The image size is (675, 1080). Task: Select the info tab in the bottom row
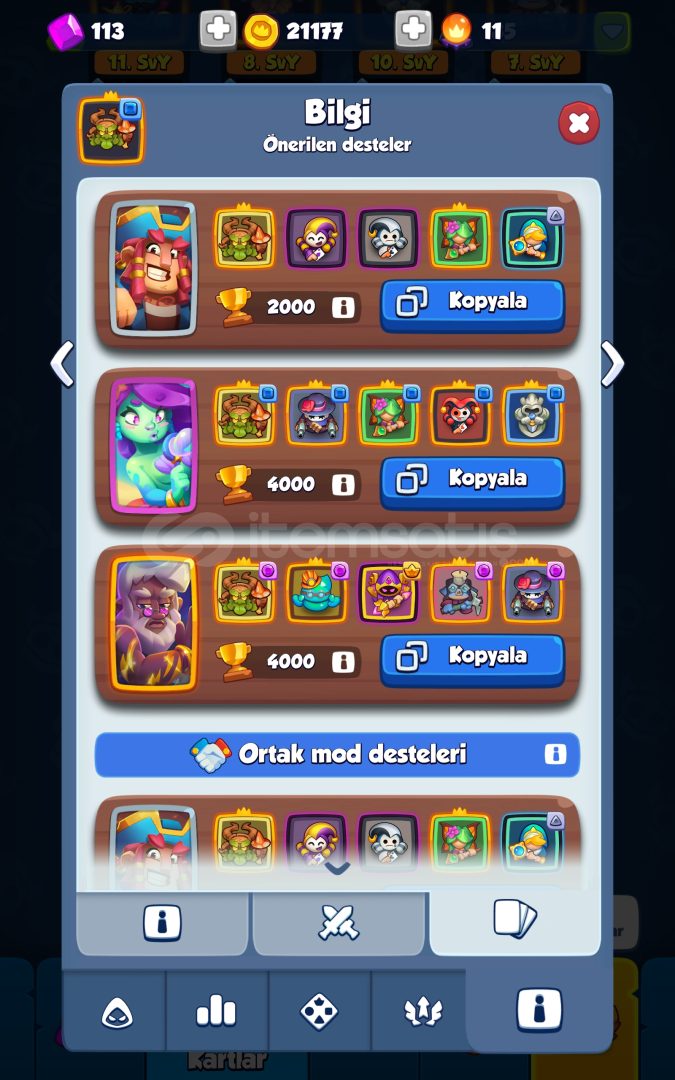(x=539, y=1010)
